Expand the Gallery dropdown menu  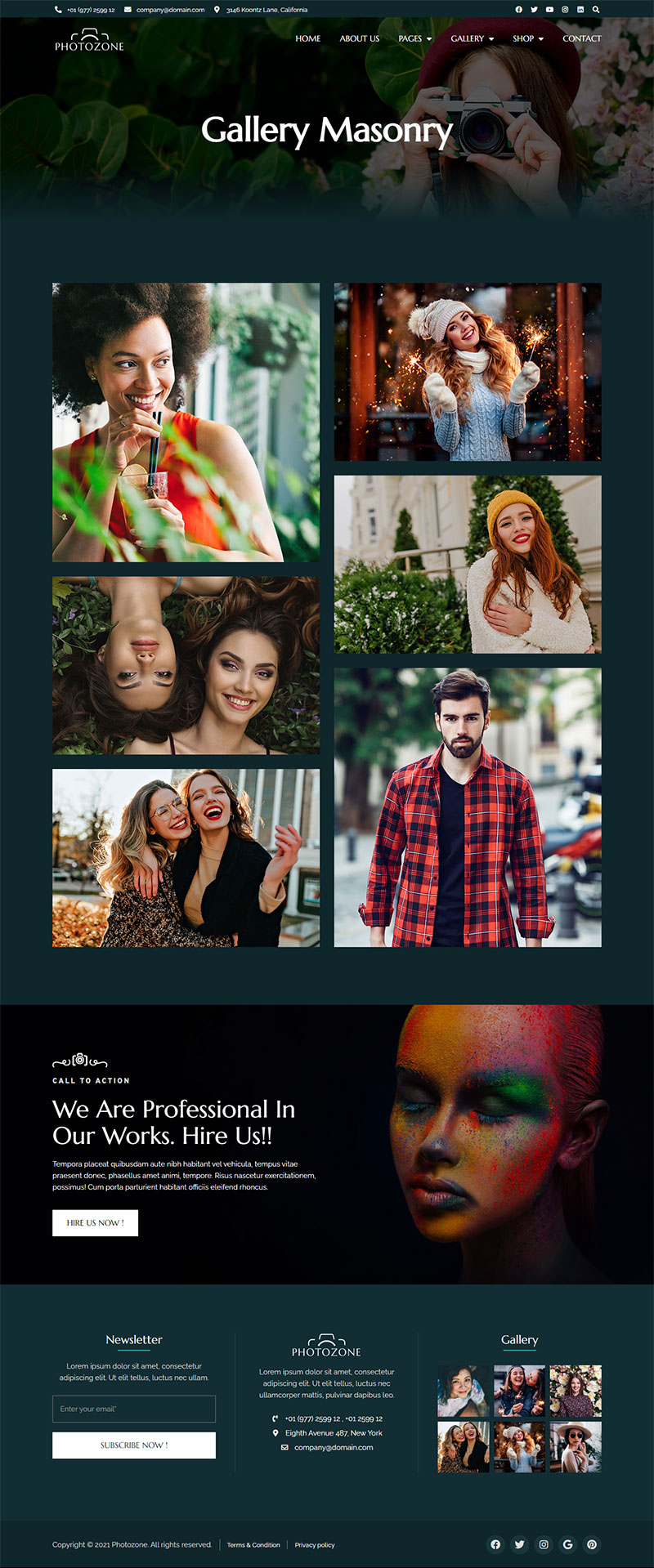click(x=472, y=38)
